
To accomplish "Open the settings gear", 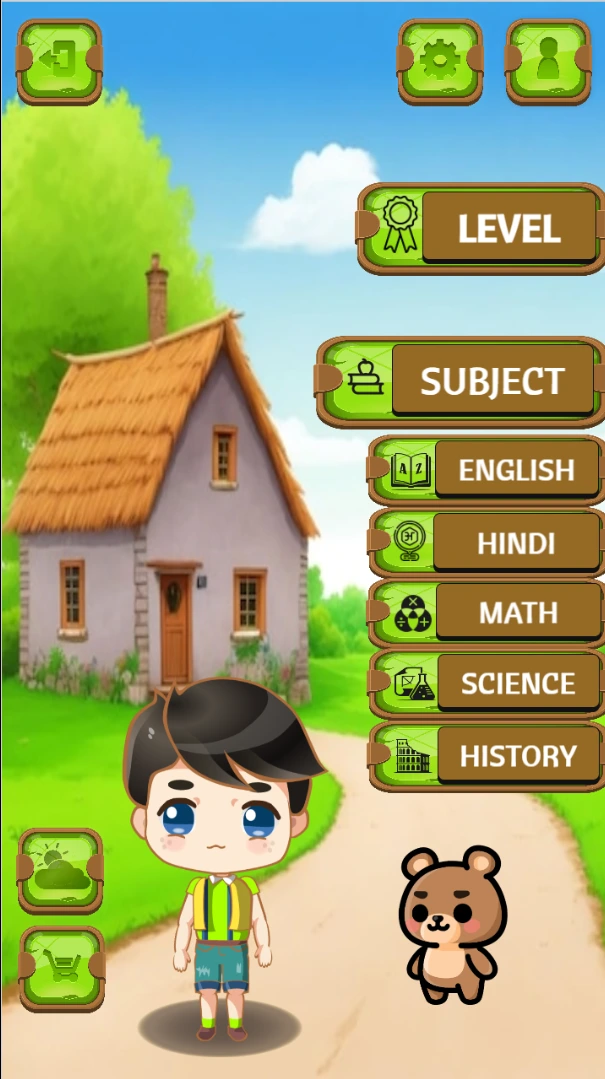I will point(440,61).
